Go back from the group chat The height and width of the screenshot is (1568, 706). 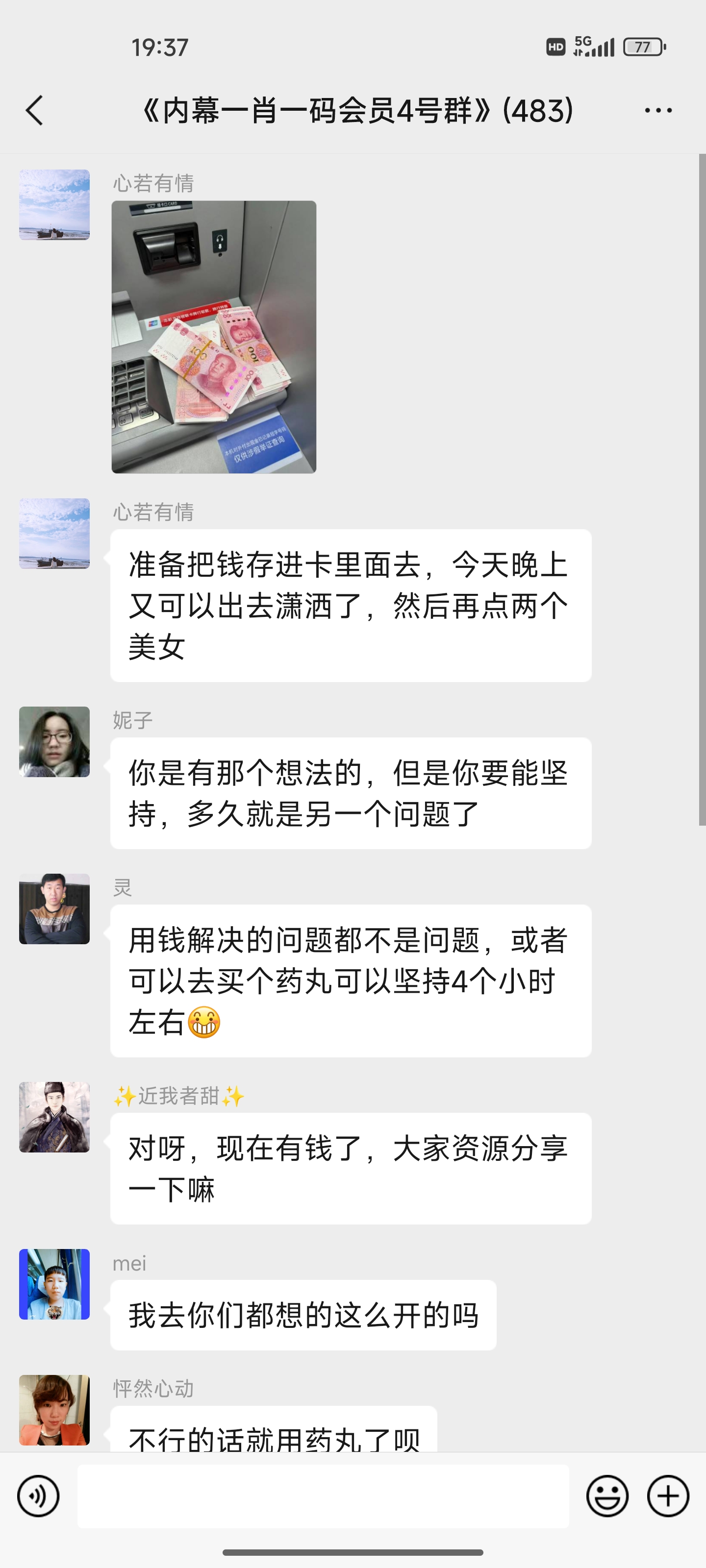[35, 111]
